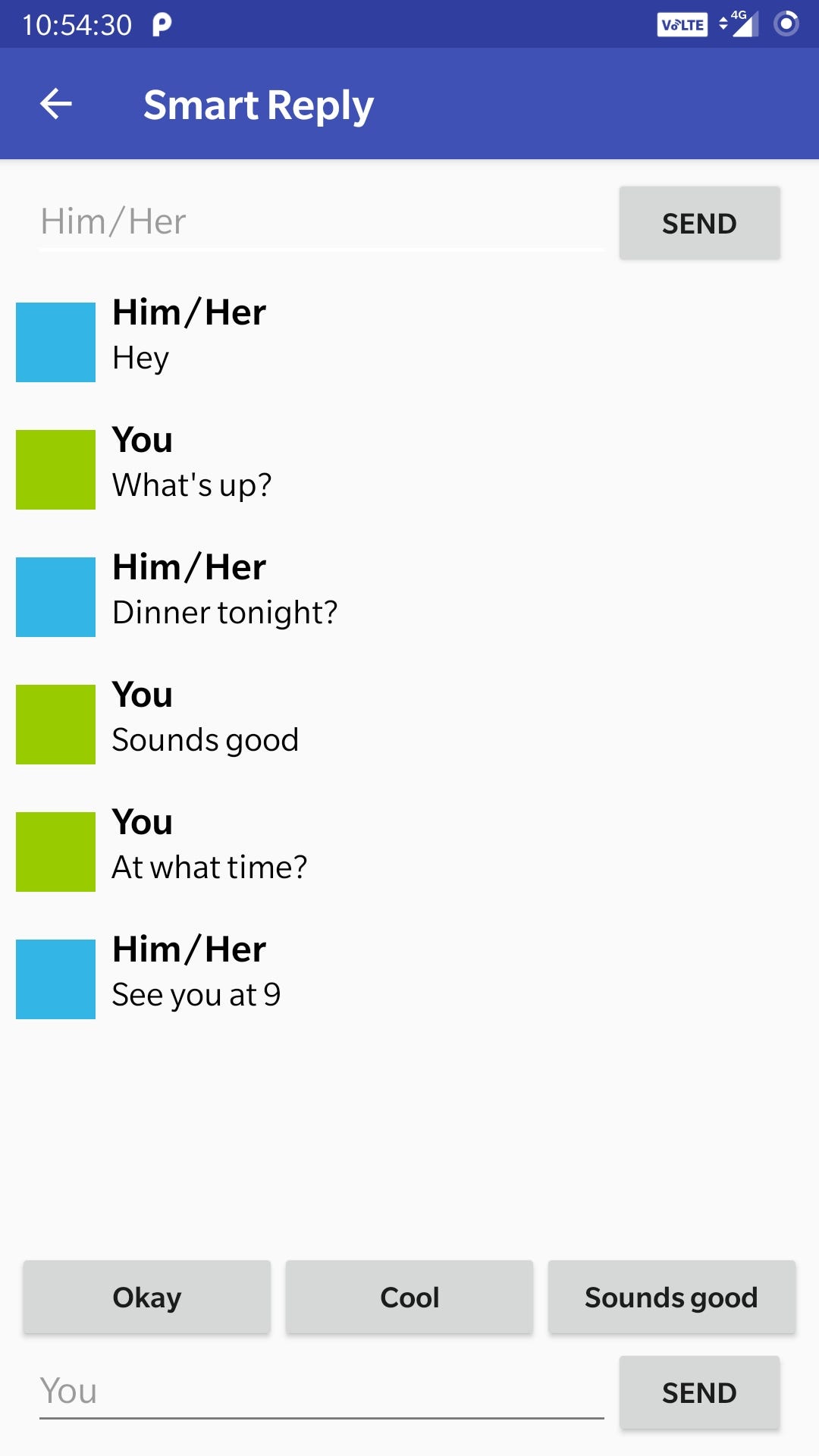This screenshot has width=819, height=1456.
Task: Select the Cool smart reply suggestion
Action: 409,1298
